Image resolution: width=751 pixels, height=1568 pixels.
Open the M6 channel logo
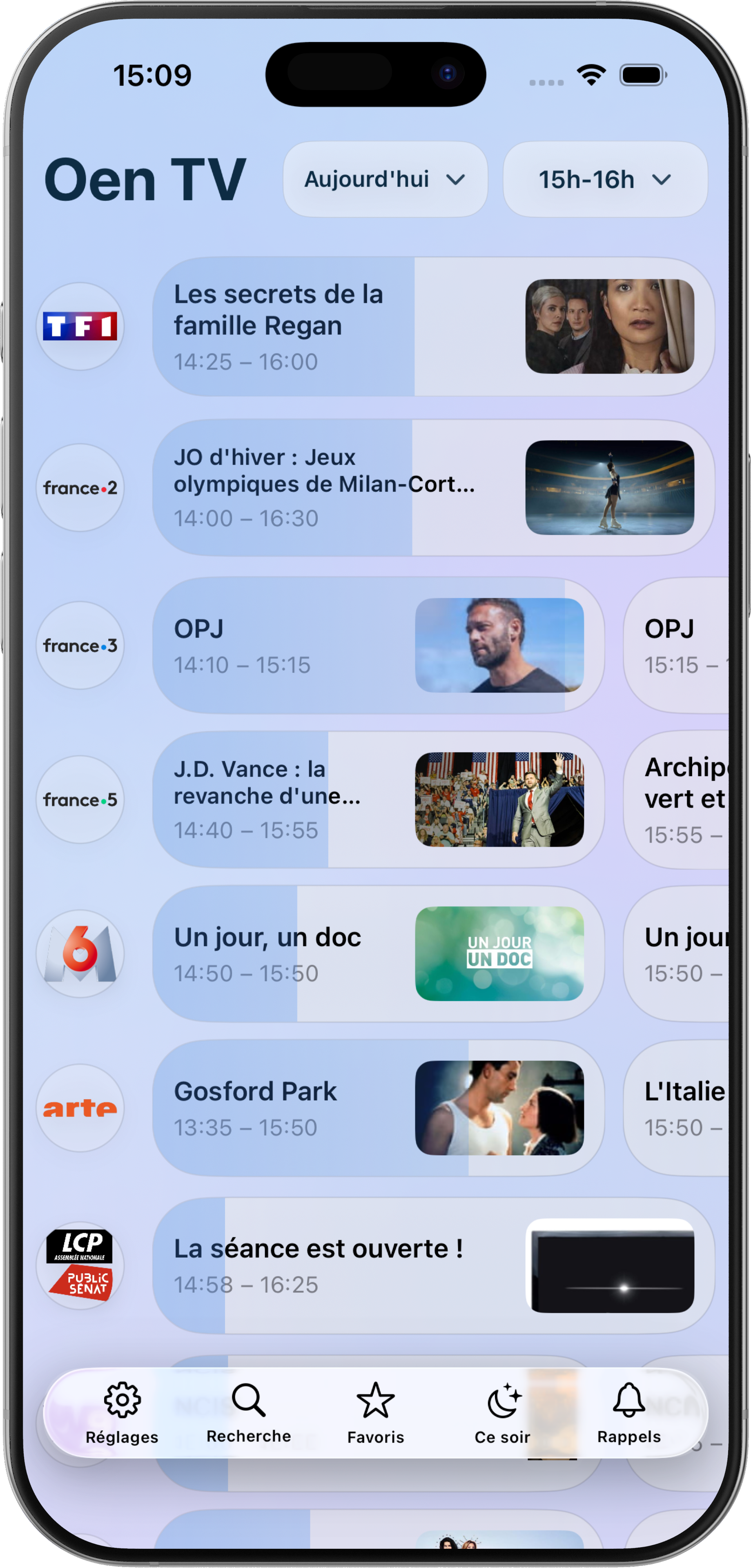[x=80, y=953]
